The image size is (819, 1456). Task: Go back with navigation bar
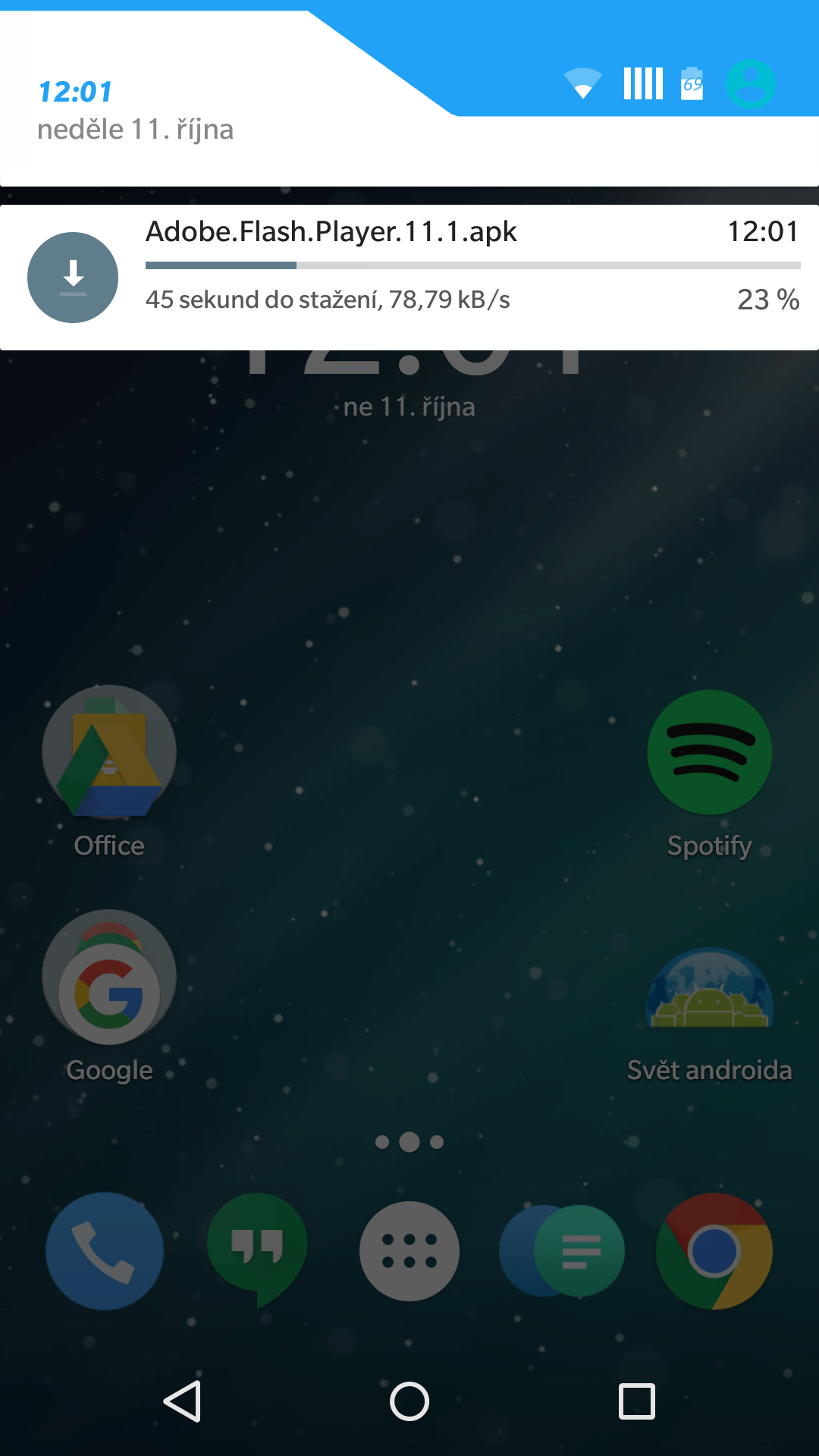click(x=182, y=1401)
